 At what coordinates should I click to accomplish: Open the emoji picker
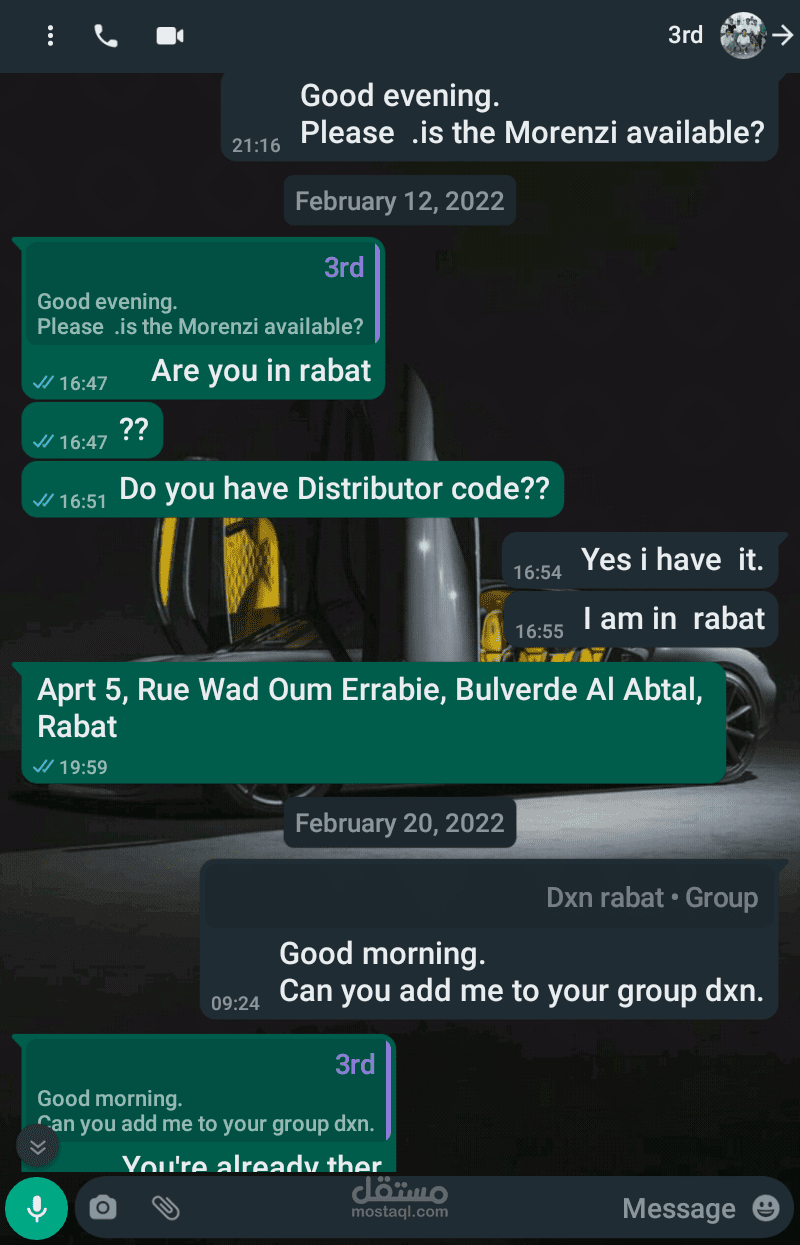pyautogui.click(x=766, y=1208)
